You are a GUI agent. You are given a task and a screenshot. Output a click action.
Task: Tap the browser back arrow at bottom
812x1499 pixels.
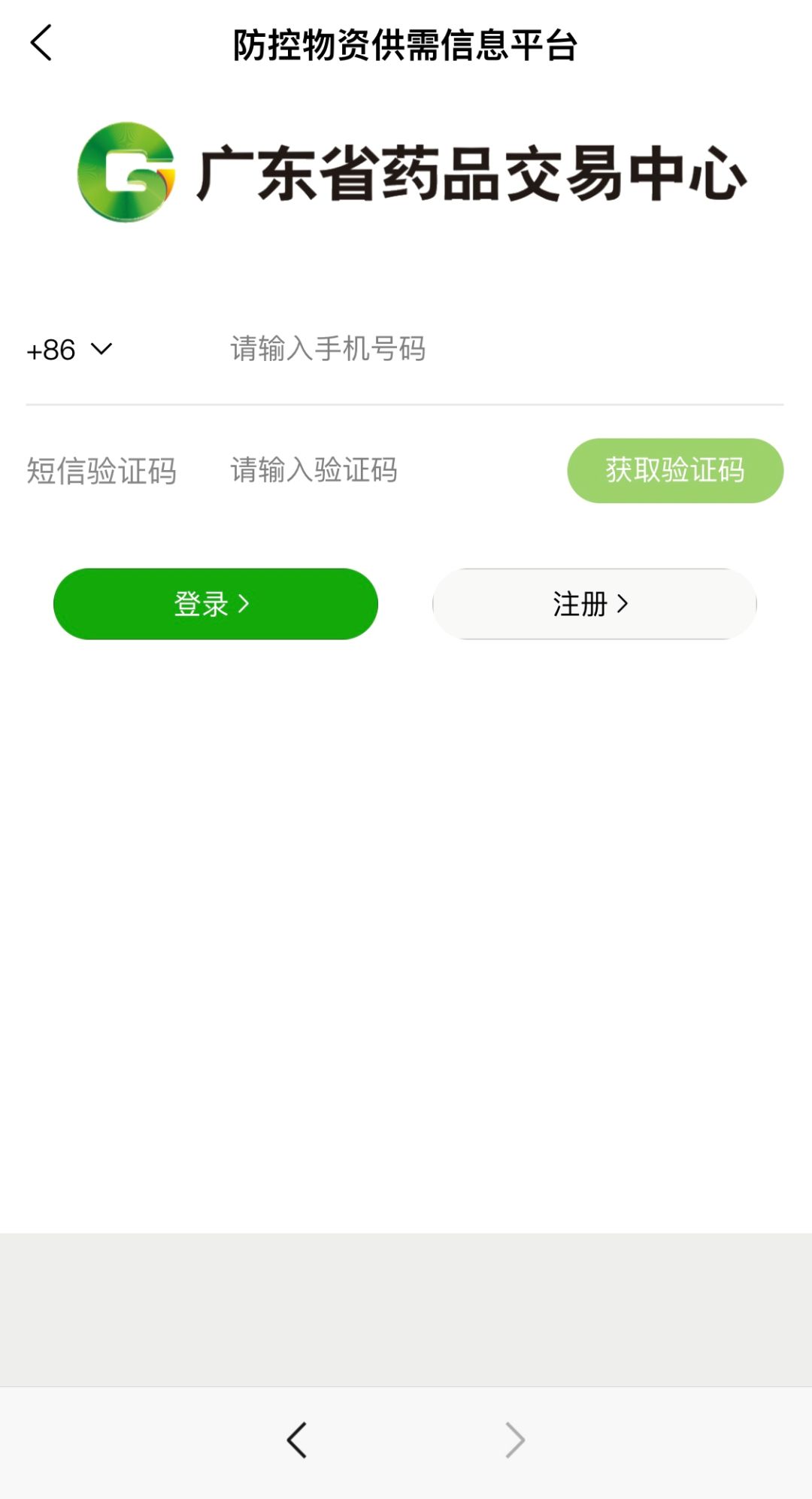(x=297, y=1440)
